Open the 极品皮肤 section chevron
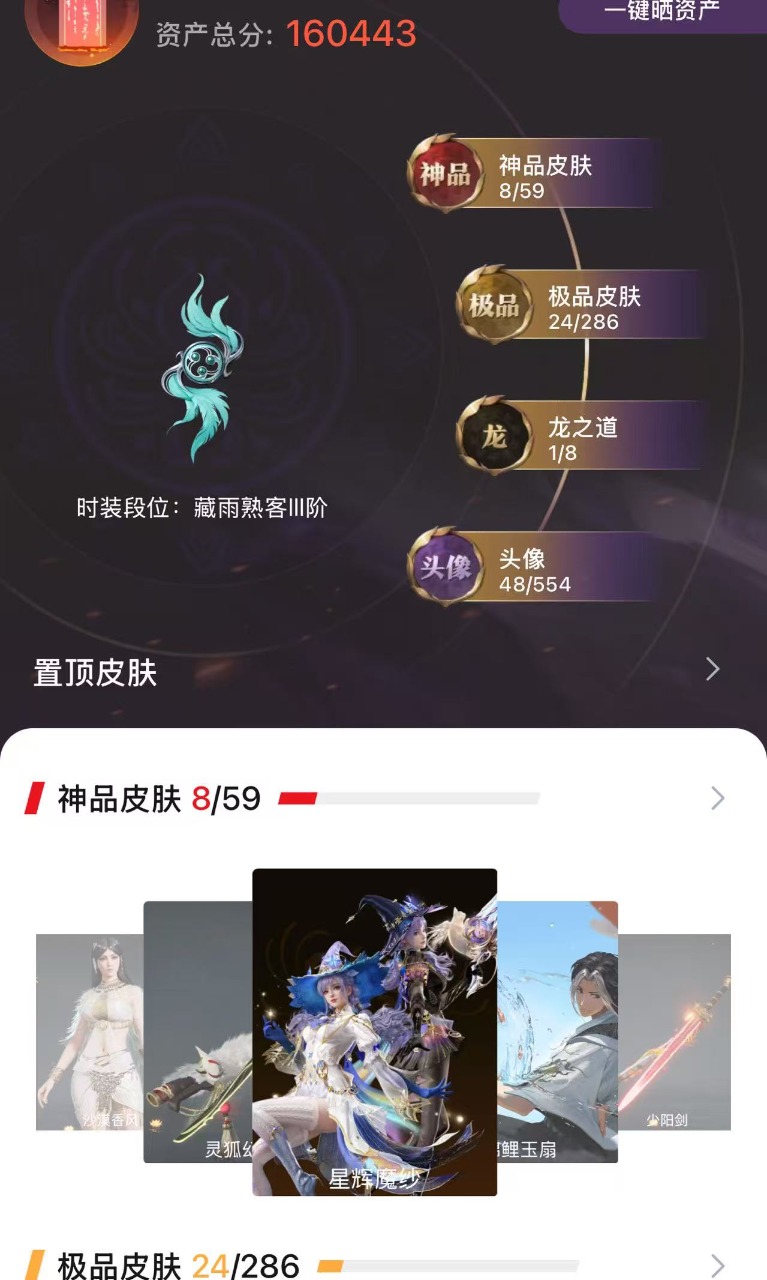The image size is (767, 1280). (717, 1265)
